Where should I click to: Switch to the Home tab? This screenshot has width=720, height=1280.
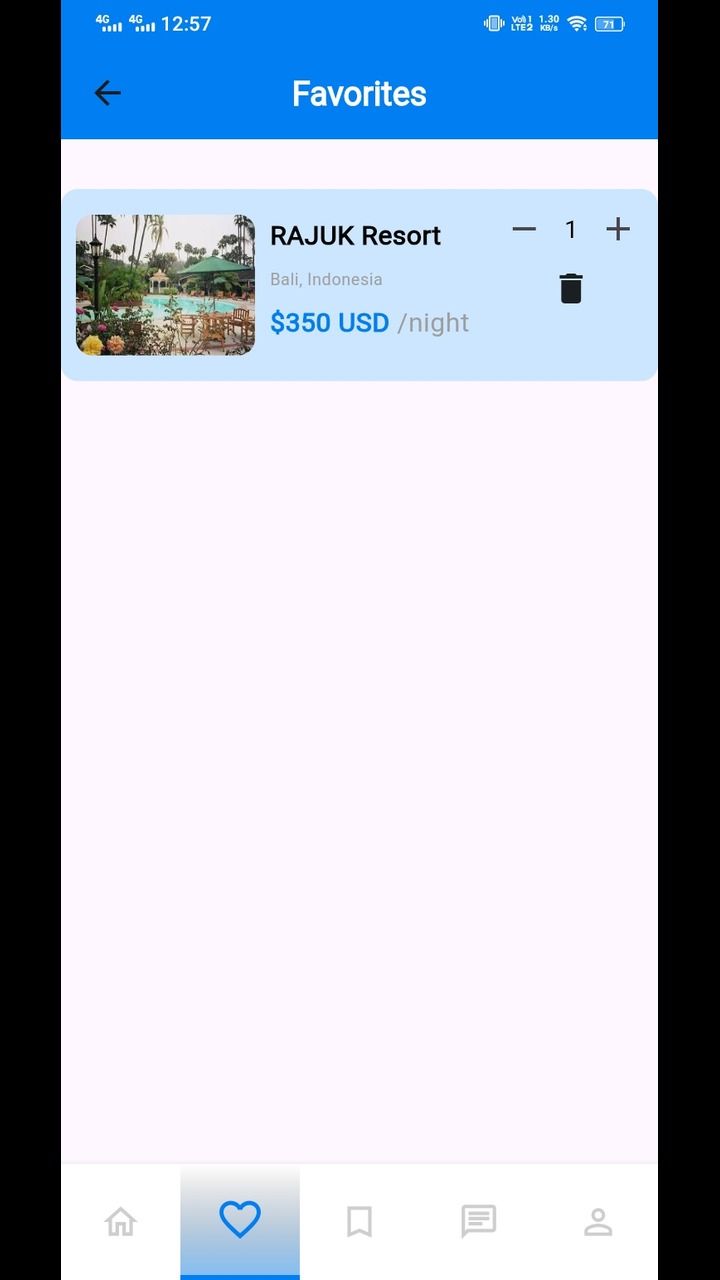[x=120, y=1221]
